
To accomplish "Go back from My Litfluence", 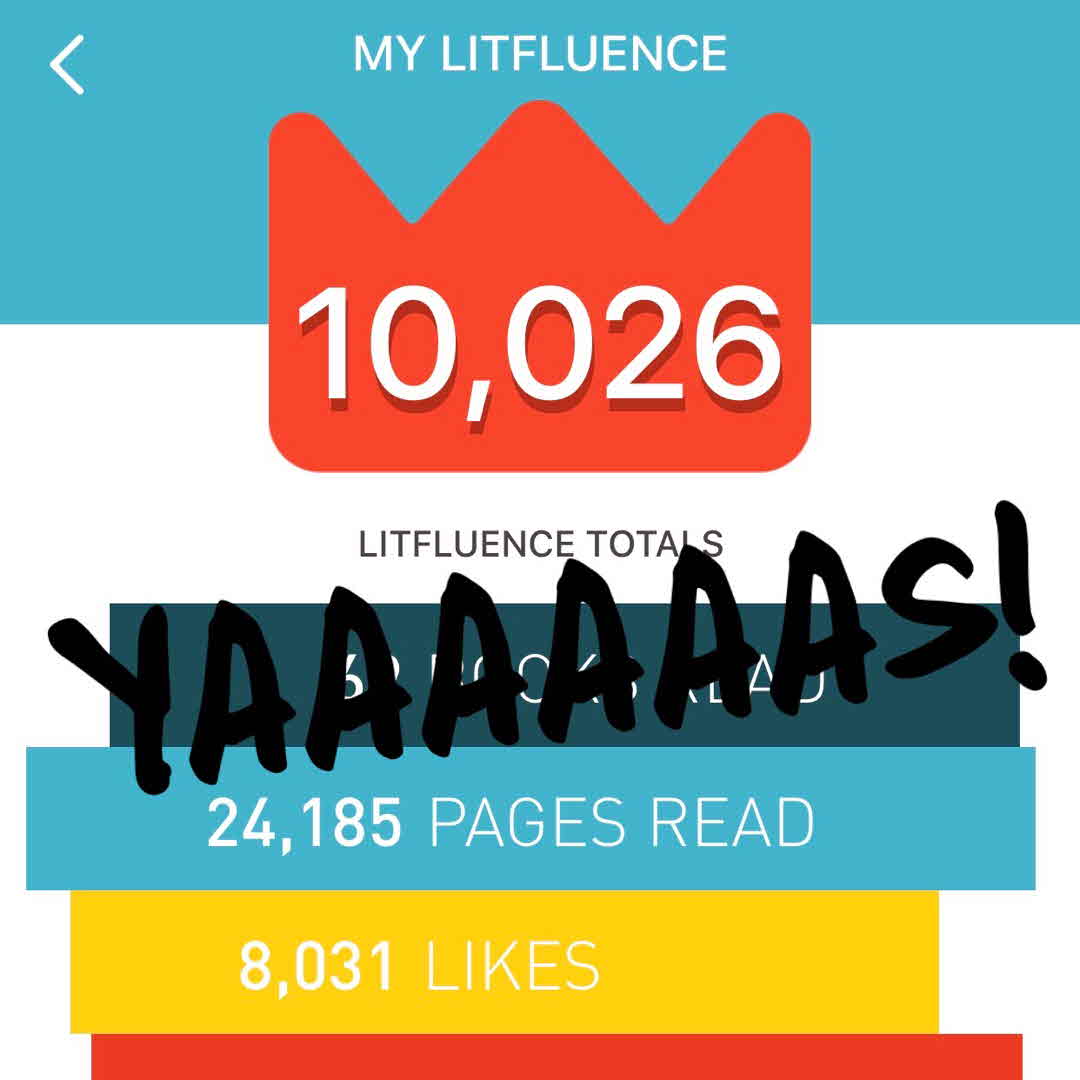I will 68,64.
